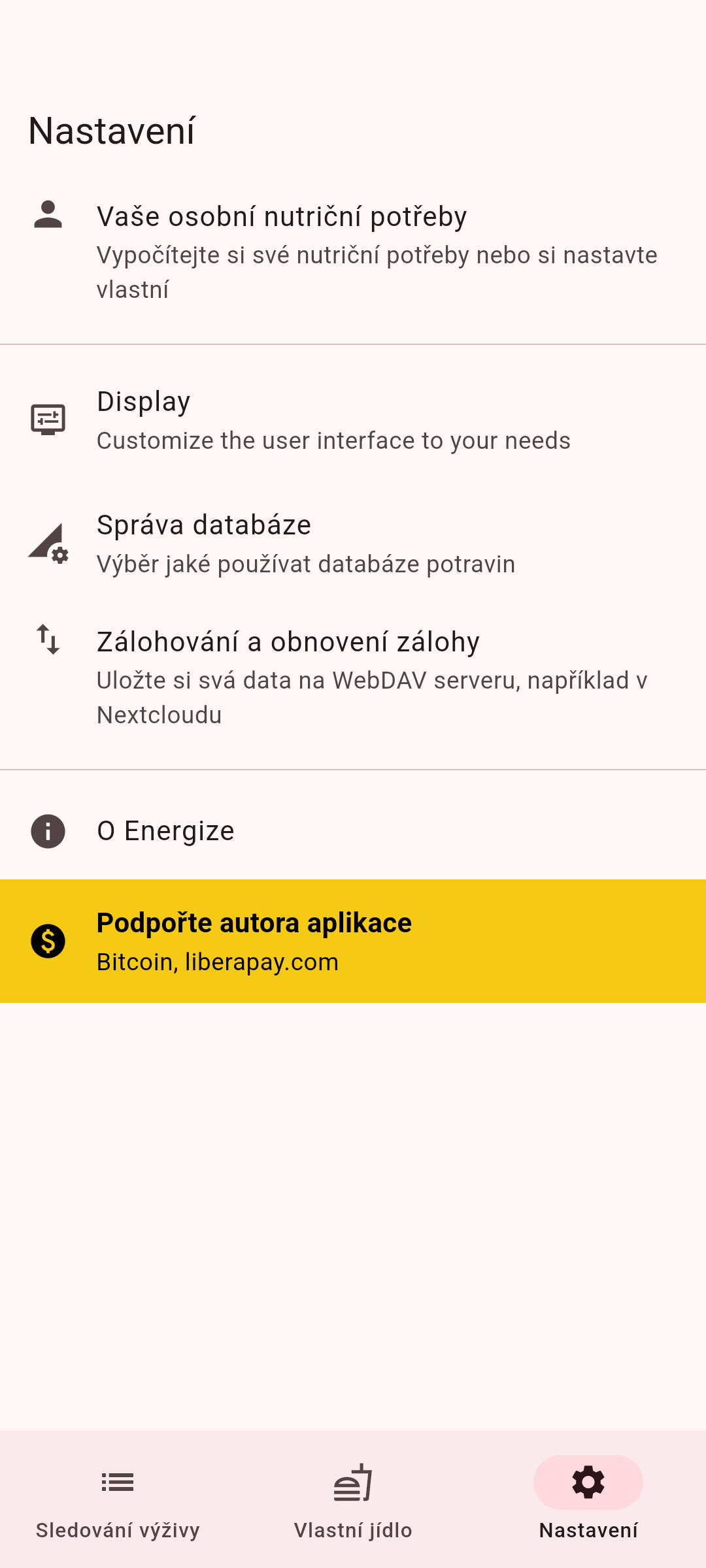The width and height of the screenshot is (706, 1568).
Task: Open Zálohování a obnovení zálohy
Action: (353, 678)
